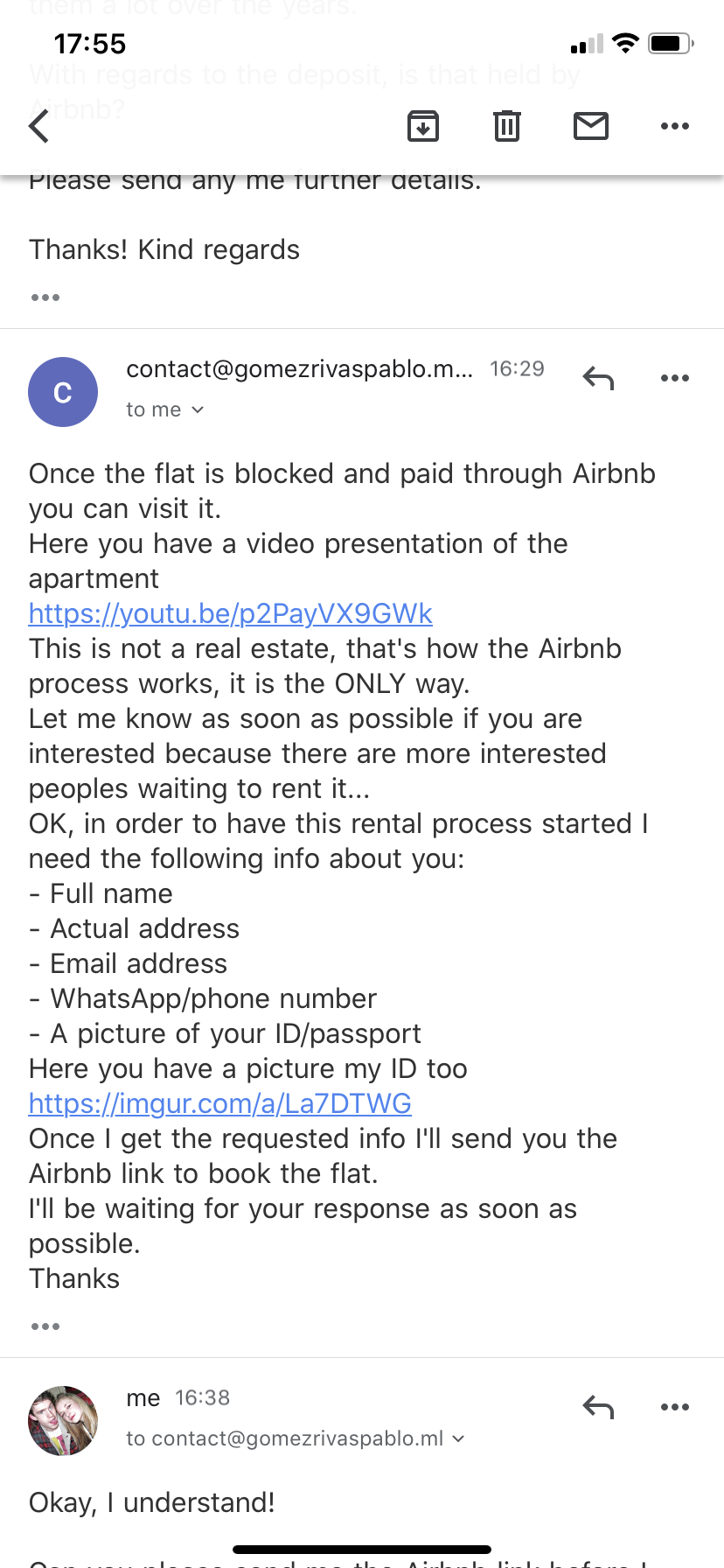
Task: Delete this email conversation
Action: point(507,126)
